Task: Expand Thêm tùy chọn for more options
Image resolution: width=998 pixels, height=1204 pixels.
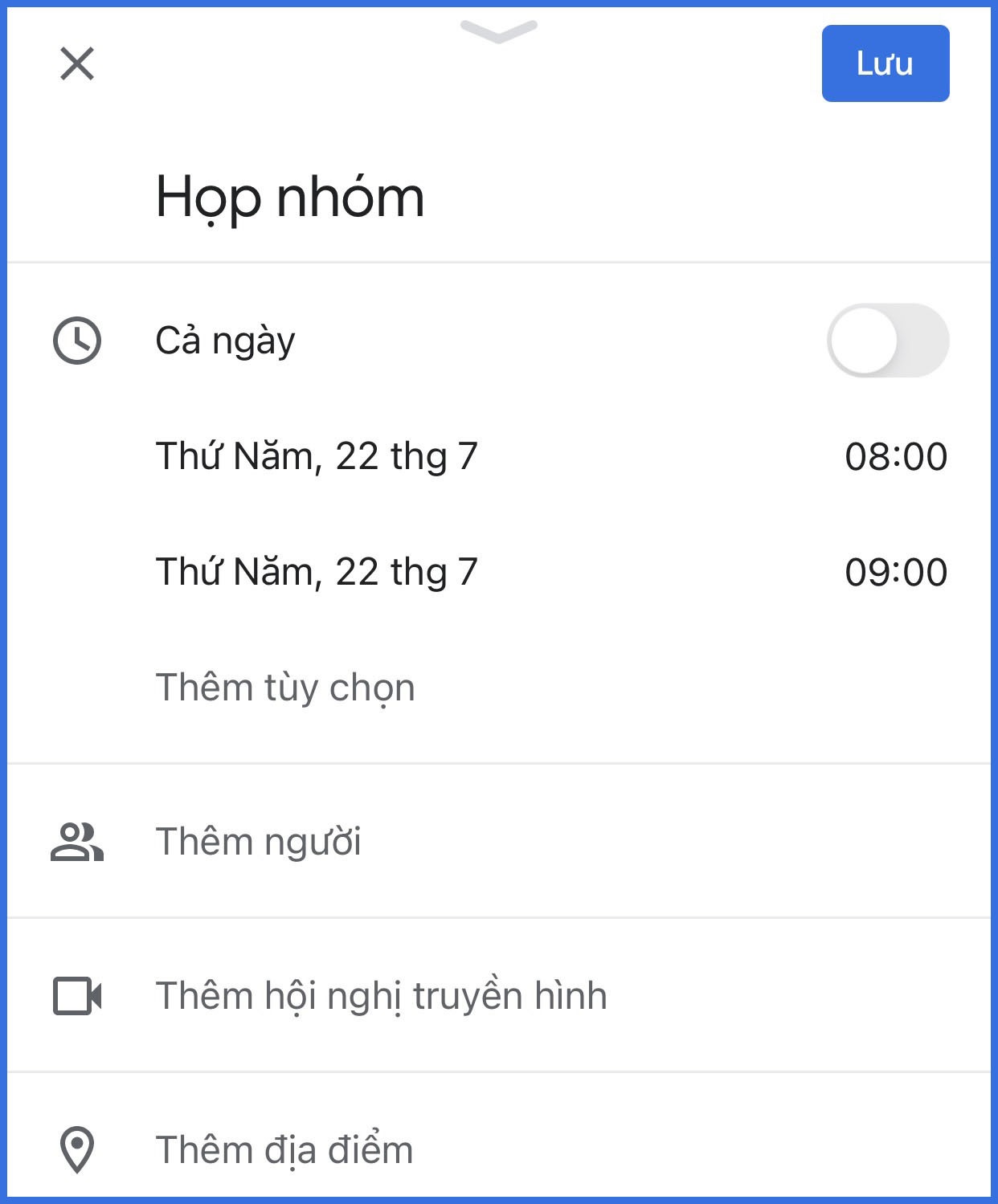Action: [286, 688]
